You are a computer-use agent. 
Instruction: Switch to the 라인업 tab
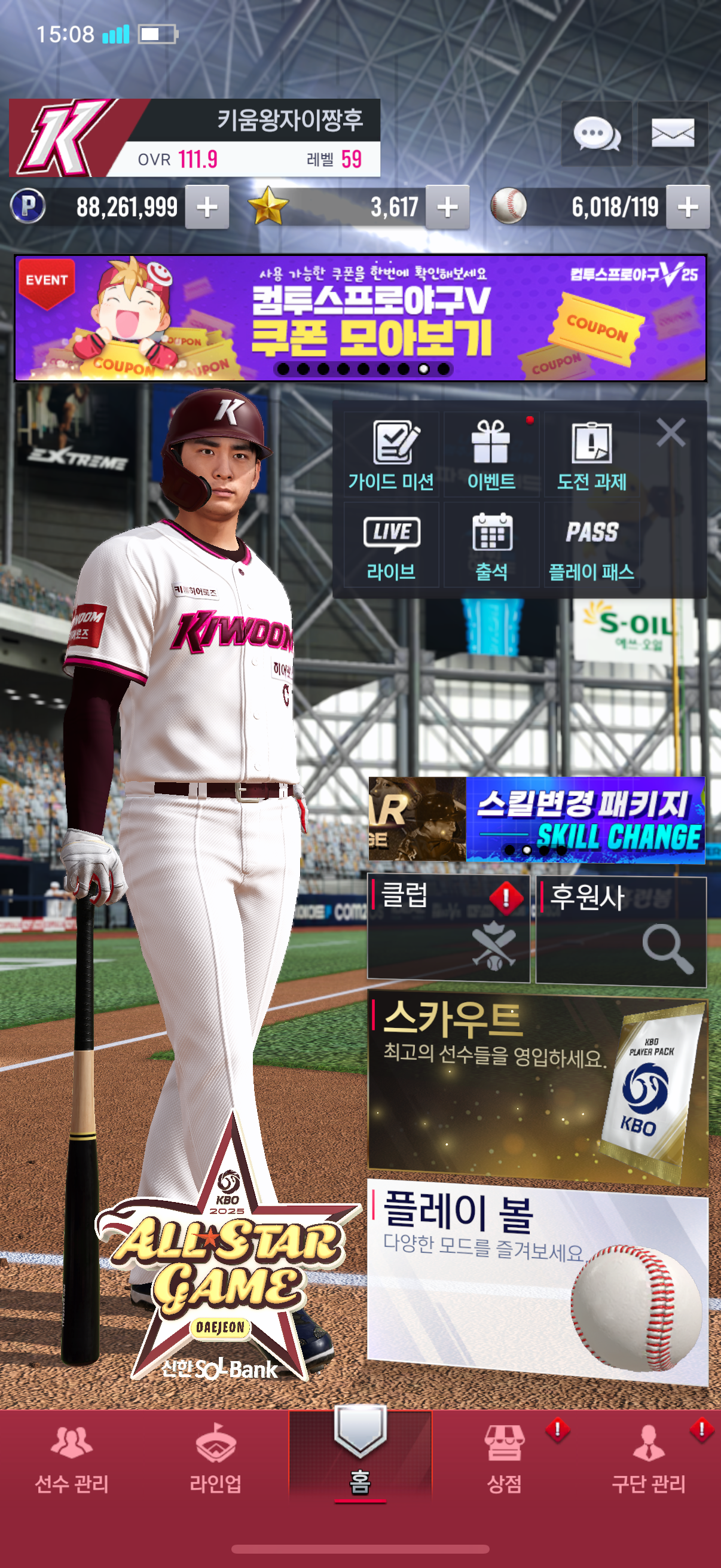point(215,1459)
